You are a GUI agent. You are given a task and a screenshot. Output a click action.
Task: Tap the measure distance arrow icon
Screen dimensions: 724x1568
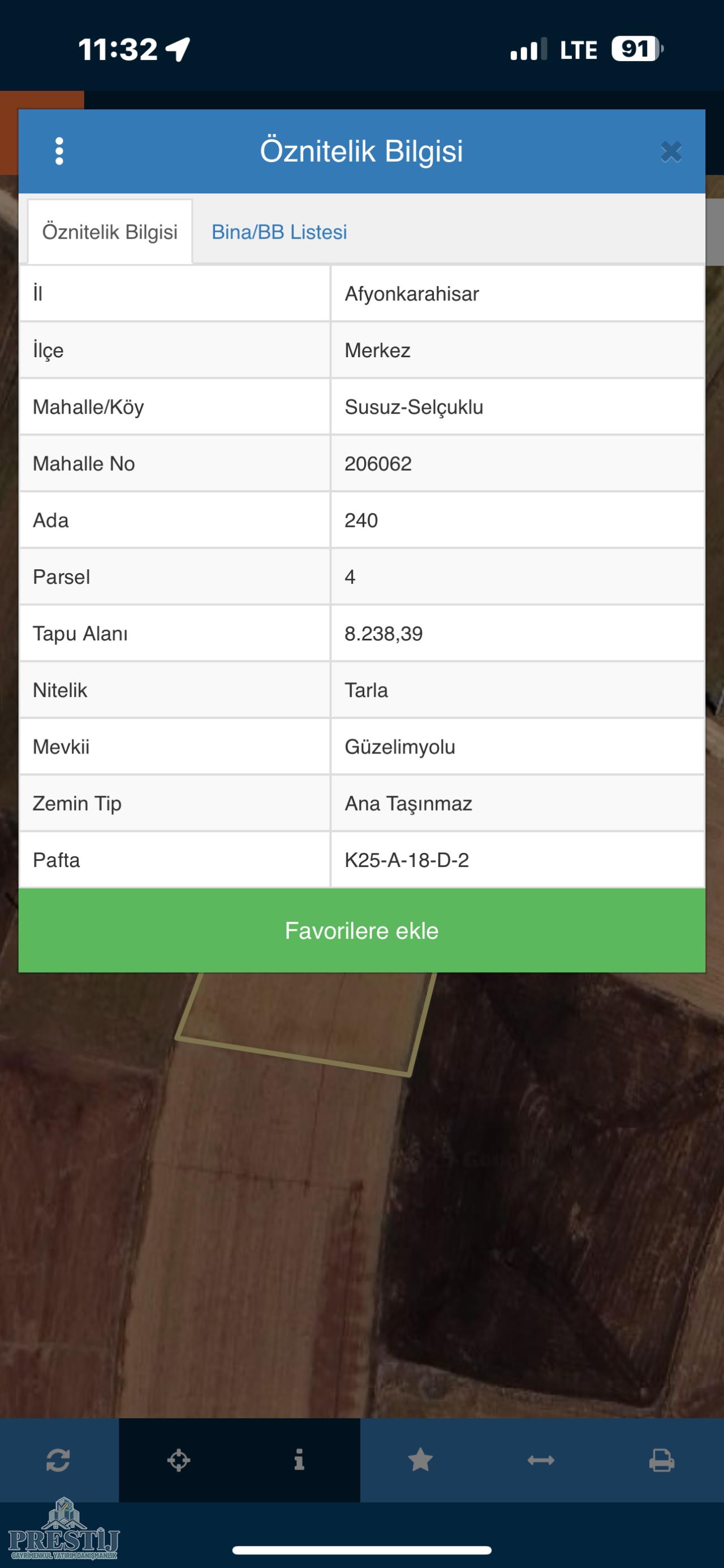coord(541,1460)
